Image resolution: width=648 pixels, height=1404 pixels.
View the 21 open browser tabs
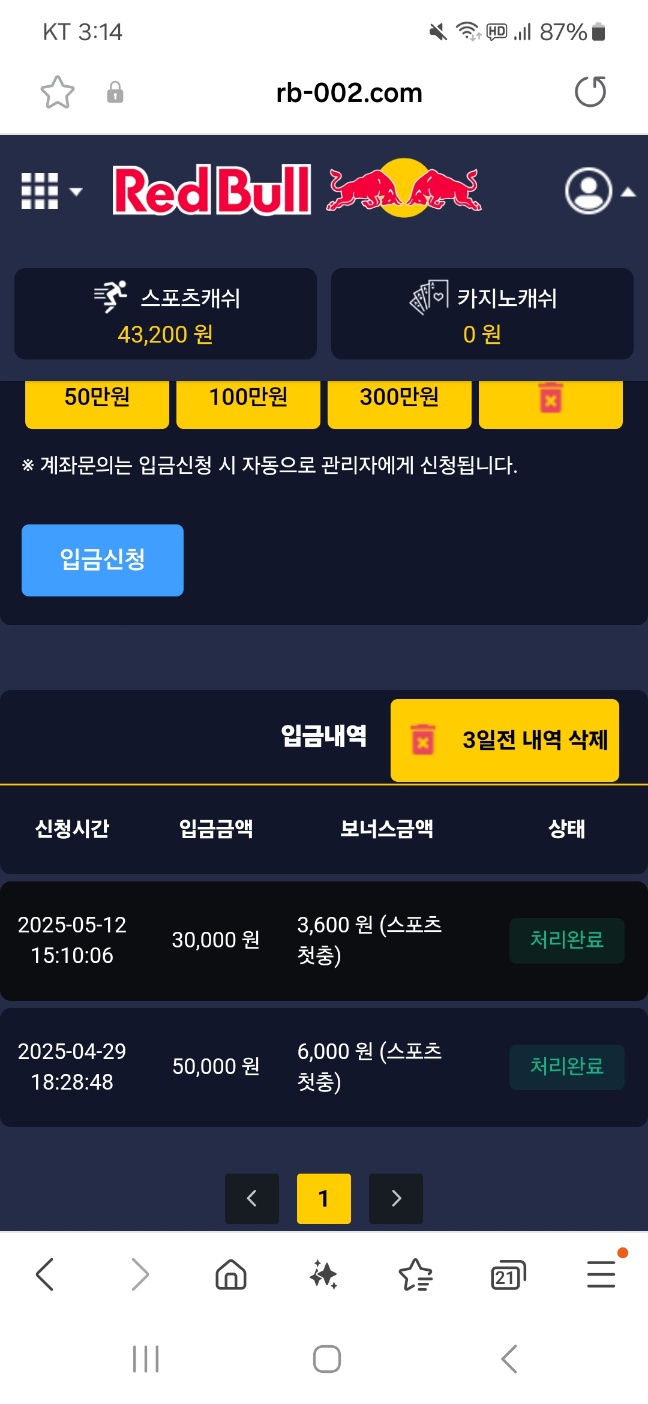(508, 1274)
